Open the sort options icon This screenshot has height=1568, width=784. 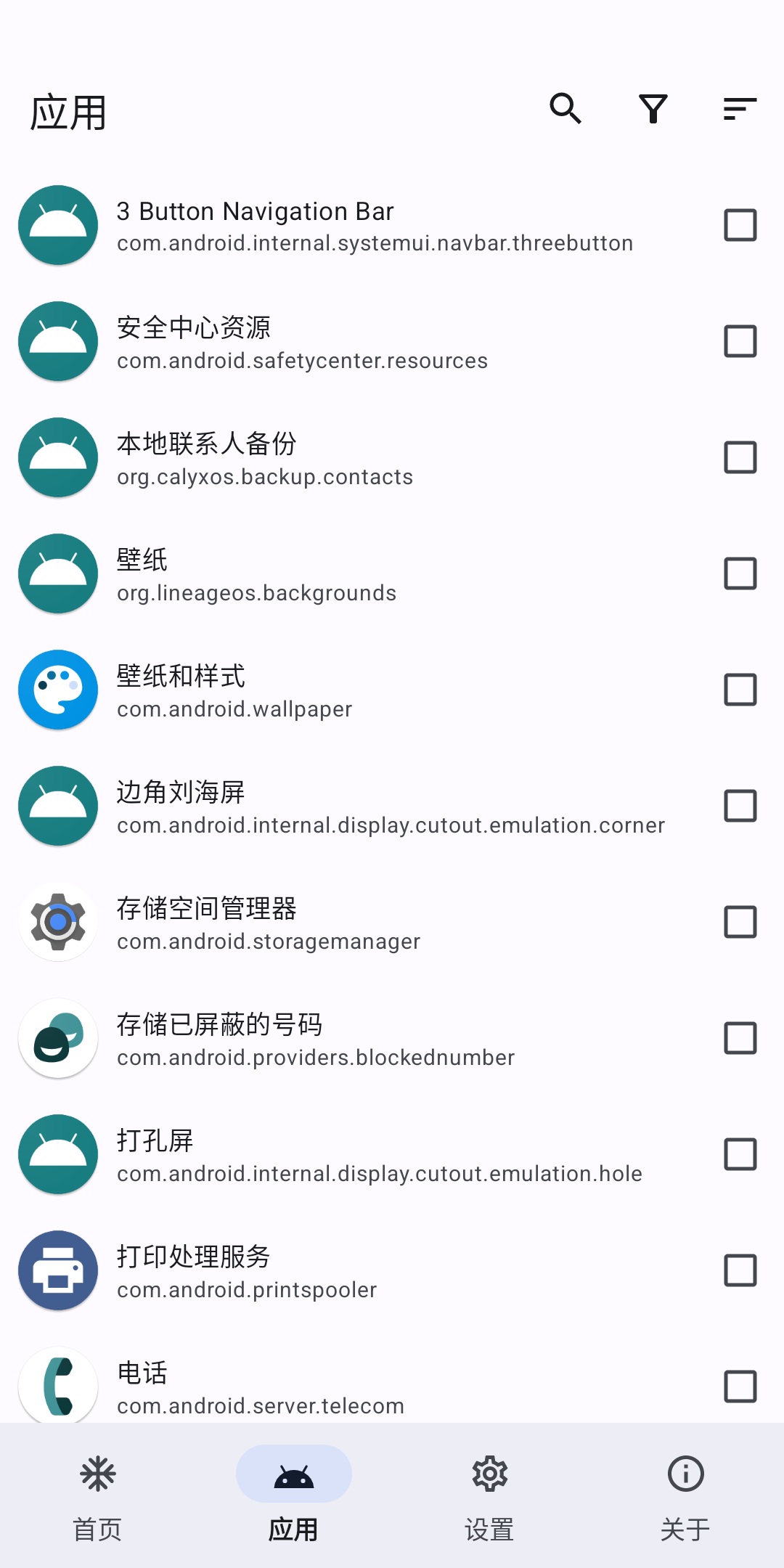[x=740, y=109]
